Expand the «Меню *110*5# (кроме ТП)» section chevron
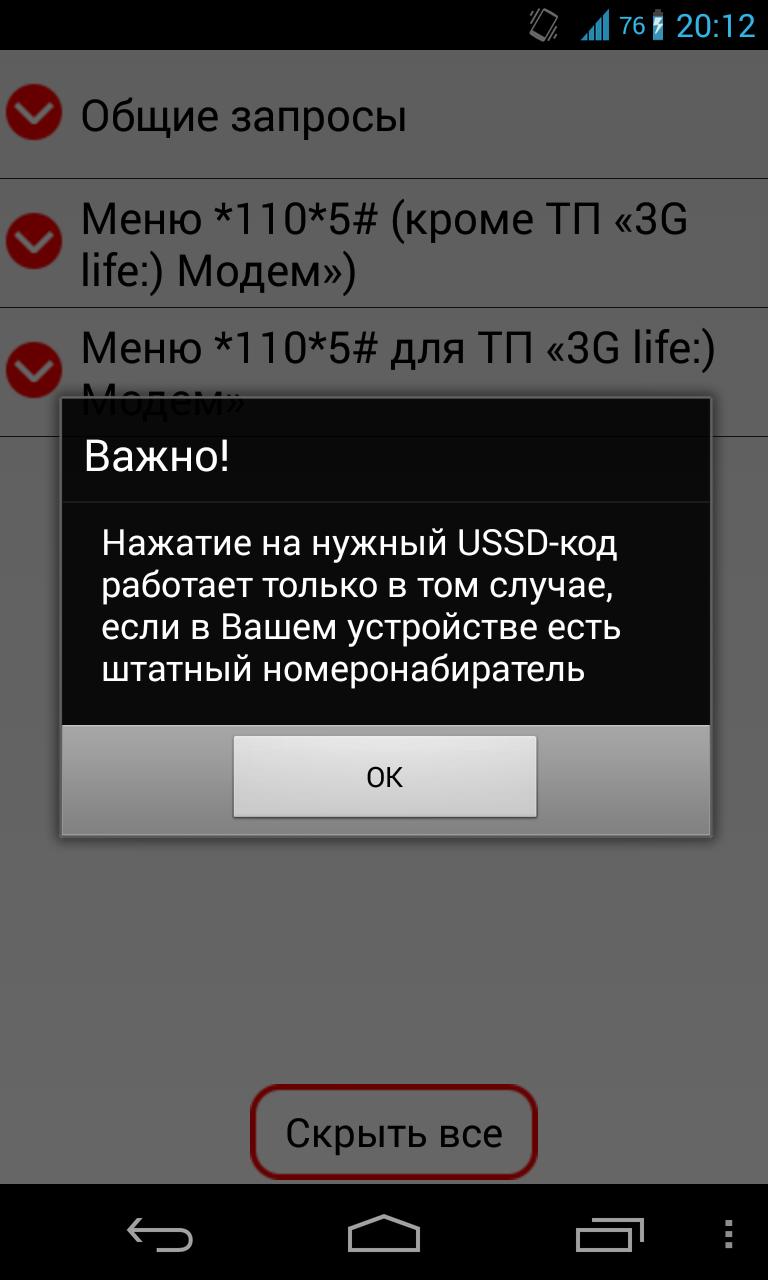The height and width of the screenshot is (1280, 768). (x=33, y=241)
